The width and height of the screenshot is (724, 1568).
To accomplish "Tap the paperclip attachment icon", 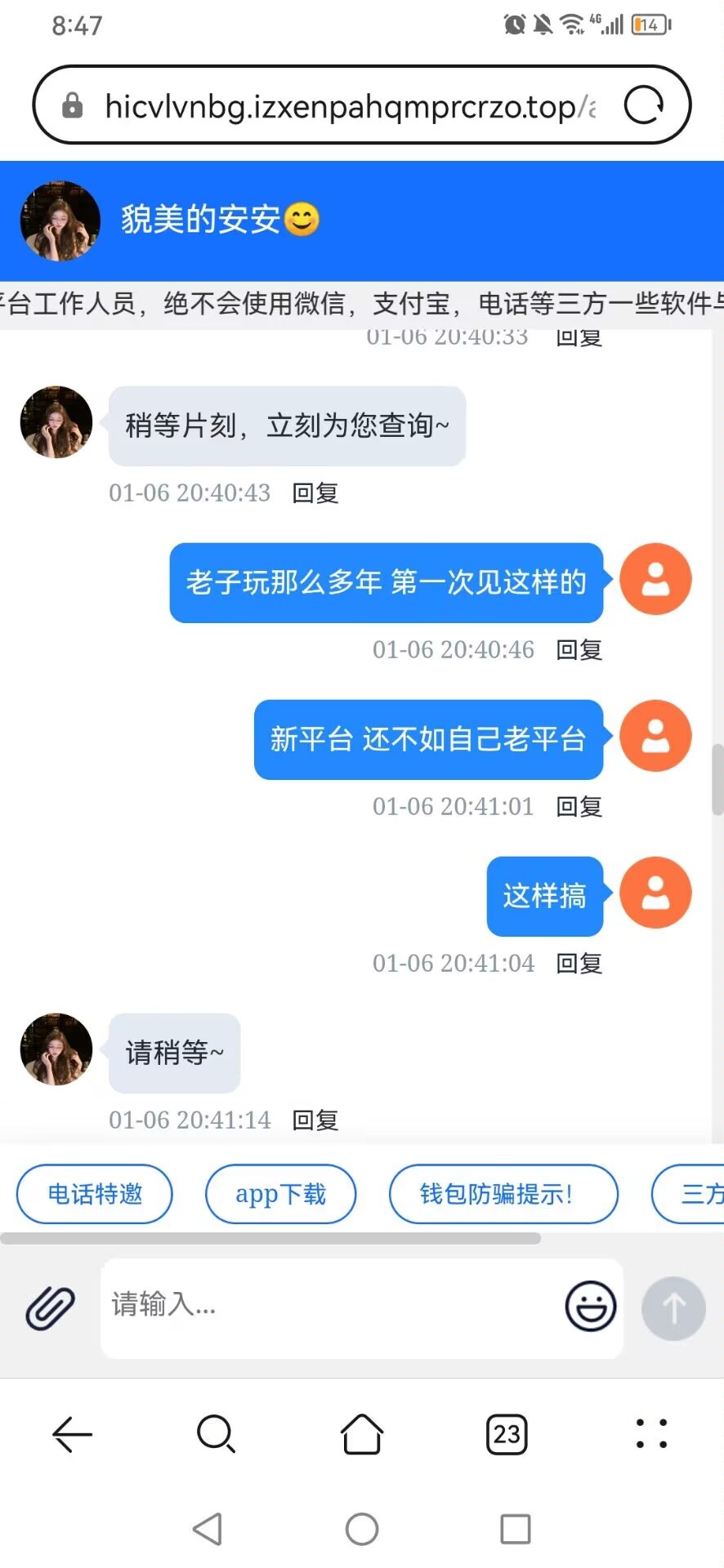I will tap(50, 1307).
